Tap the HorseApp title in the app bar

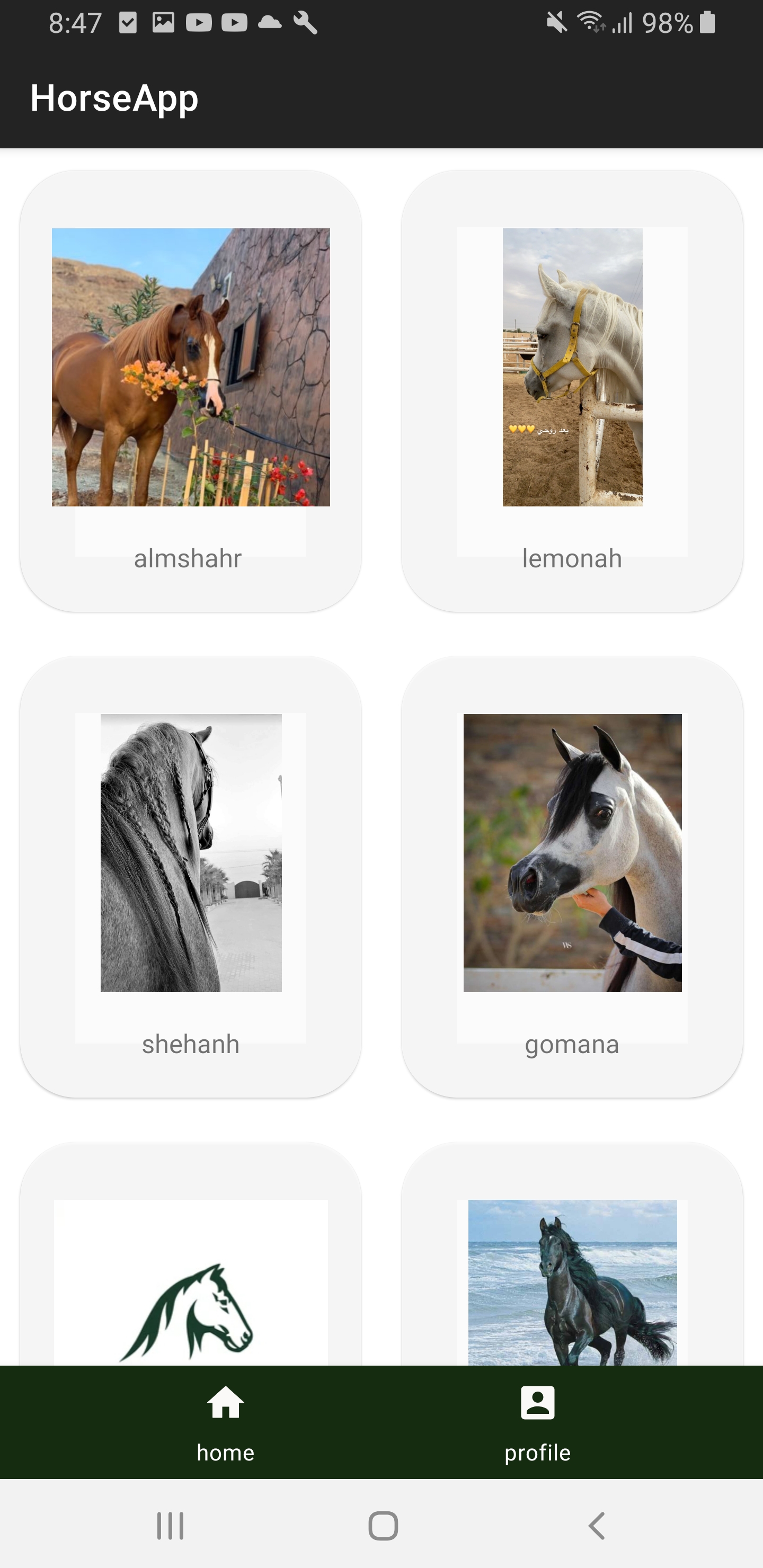point(113,97)
